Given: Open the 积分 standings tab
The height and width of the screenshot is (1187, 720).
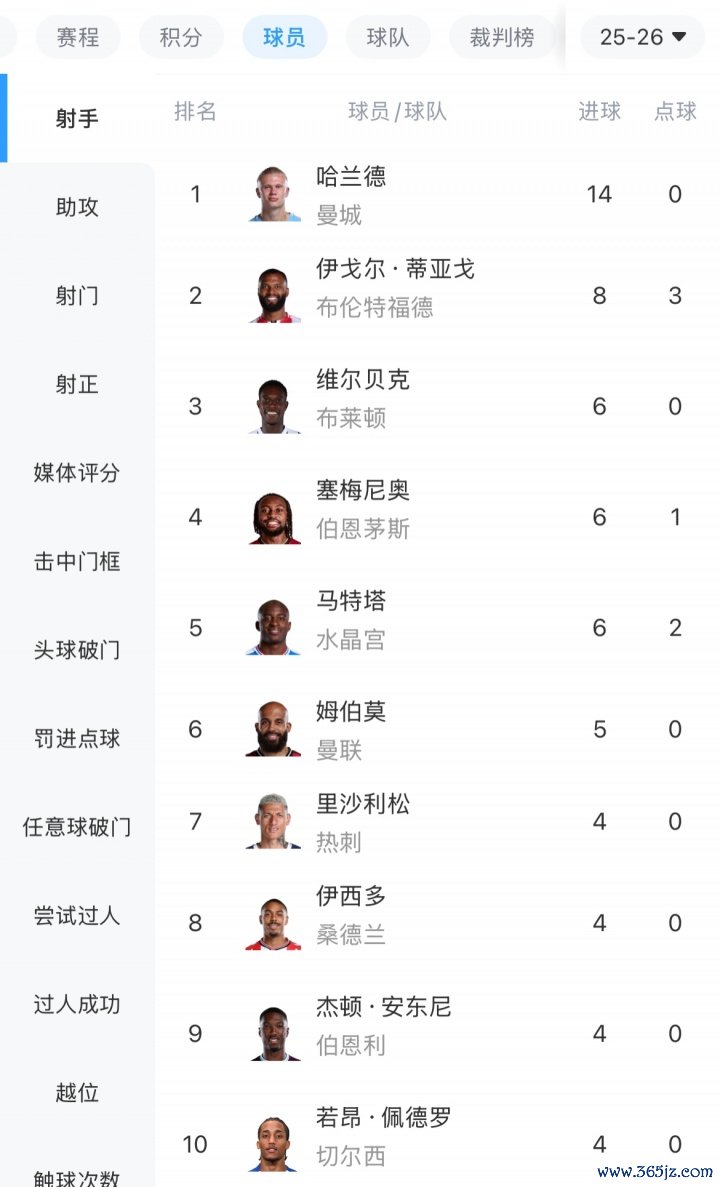Looking at the screenshot, I should [x=181, y=38].
